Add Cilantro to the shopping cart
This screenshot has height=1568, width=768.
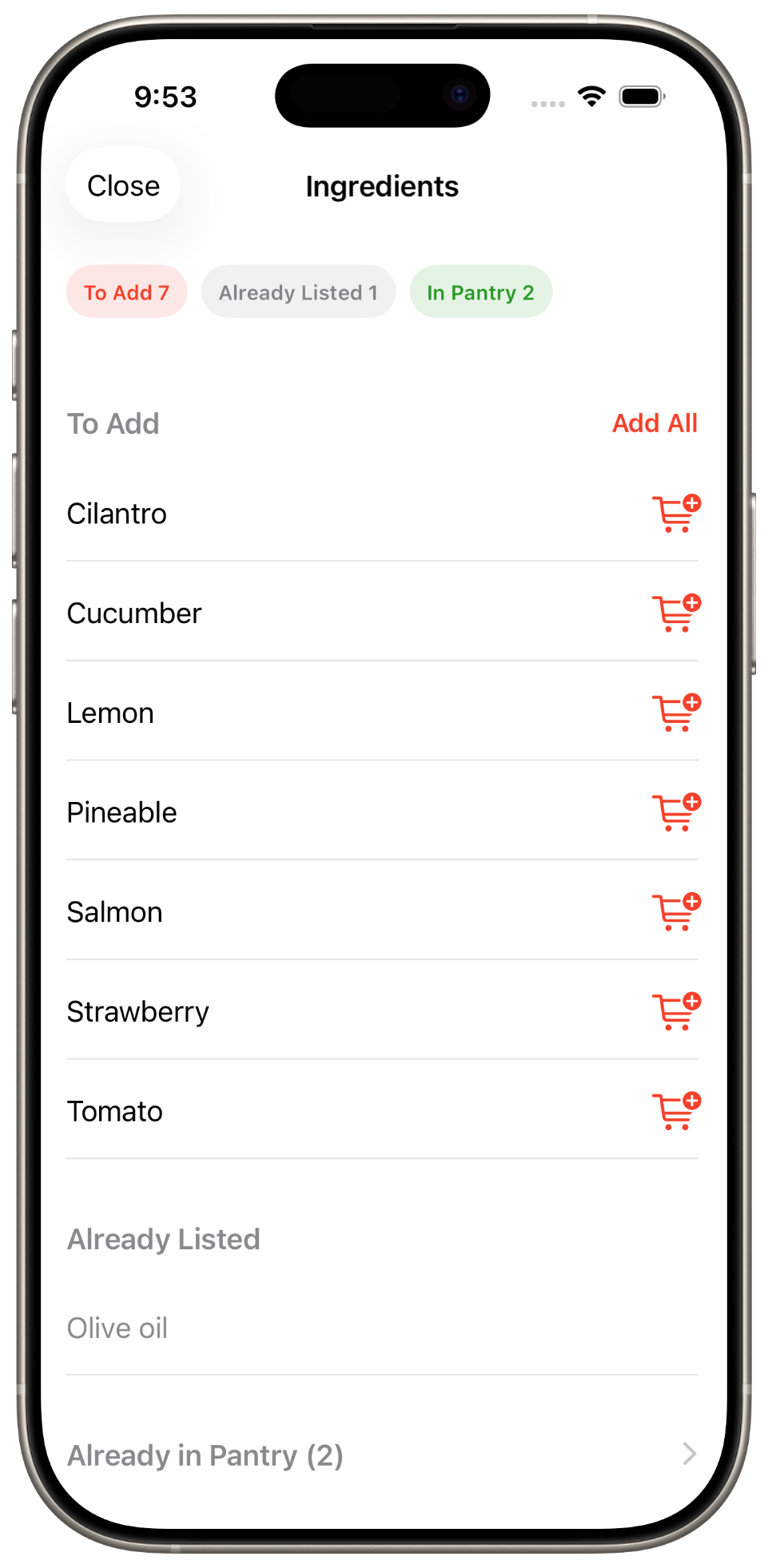[x=675, y=514]
